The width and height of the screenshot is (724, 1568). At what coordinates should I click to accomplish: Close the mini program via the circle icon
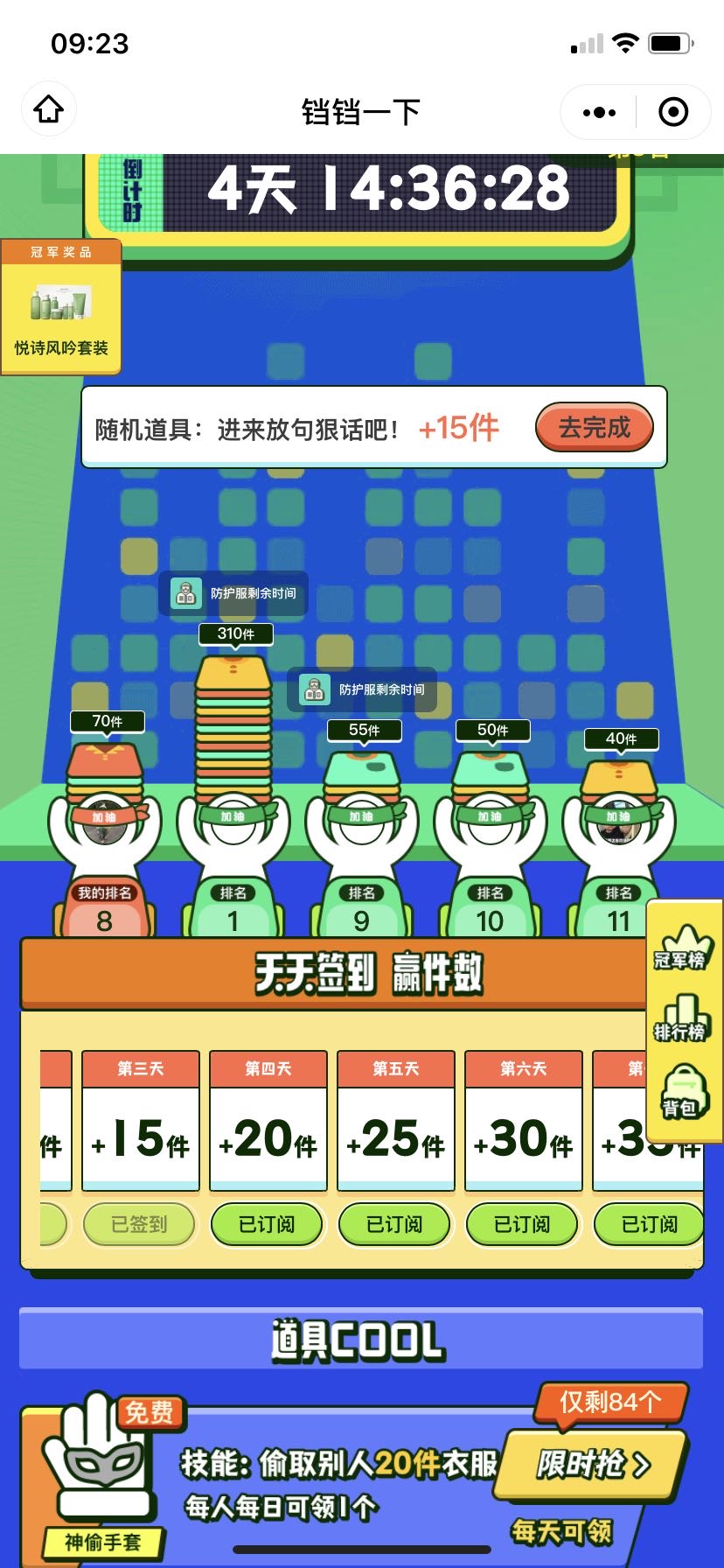(673, 112)
